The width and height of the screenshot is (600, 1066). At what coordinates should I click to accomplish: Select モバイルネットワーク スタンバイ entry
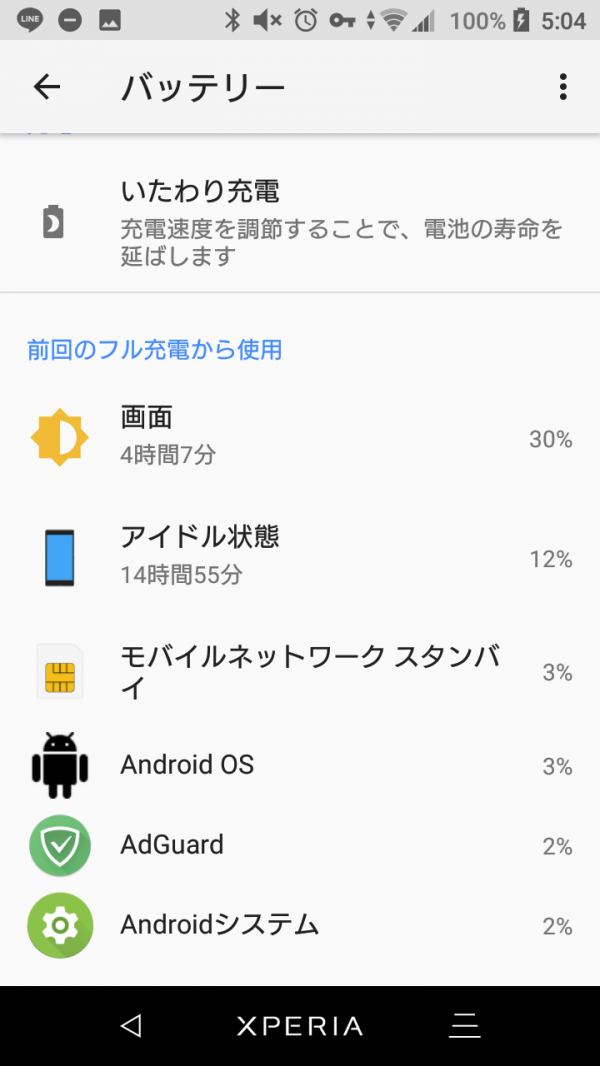tap(300, 672)
